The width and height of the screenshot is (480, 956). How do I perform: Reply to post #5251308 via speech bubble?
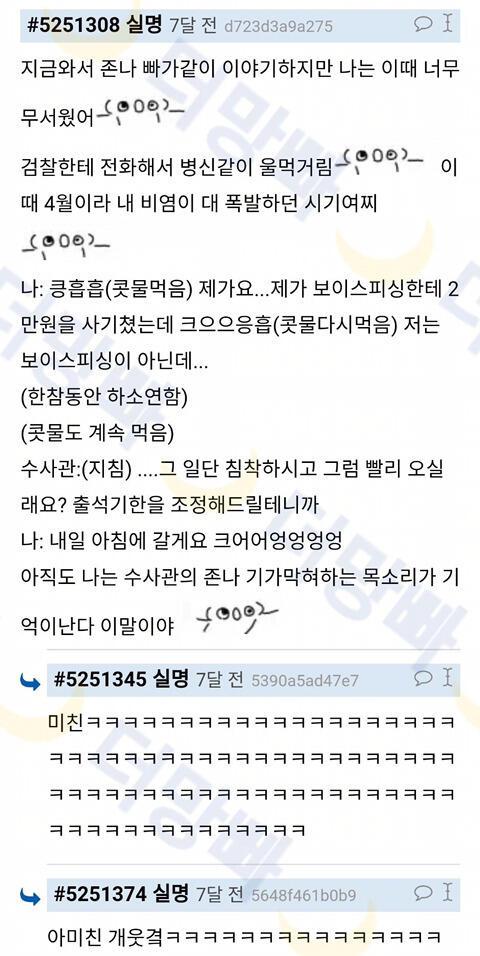(423, 24)
